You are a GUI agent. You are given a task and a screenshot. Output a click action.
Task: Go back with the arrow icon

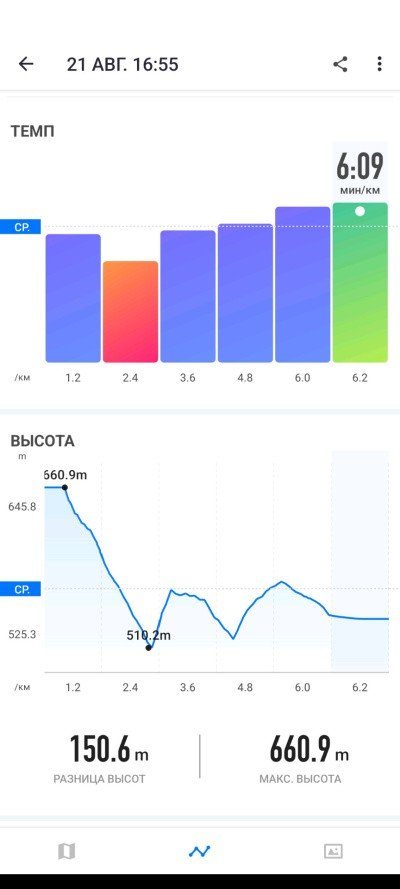pos(26,64)
